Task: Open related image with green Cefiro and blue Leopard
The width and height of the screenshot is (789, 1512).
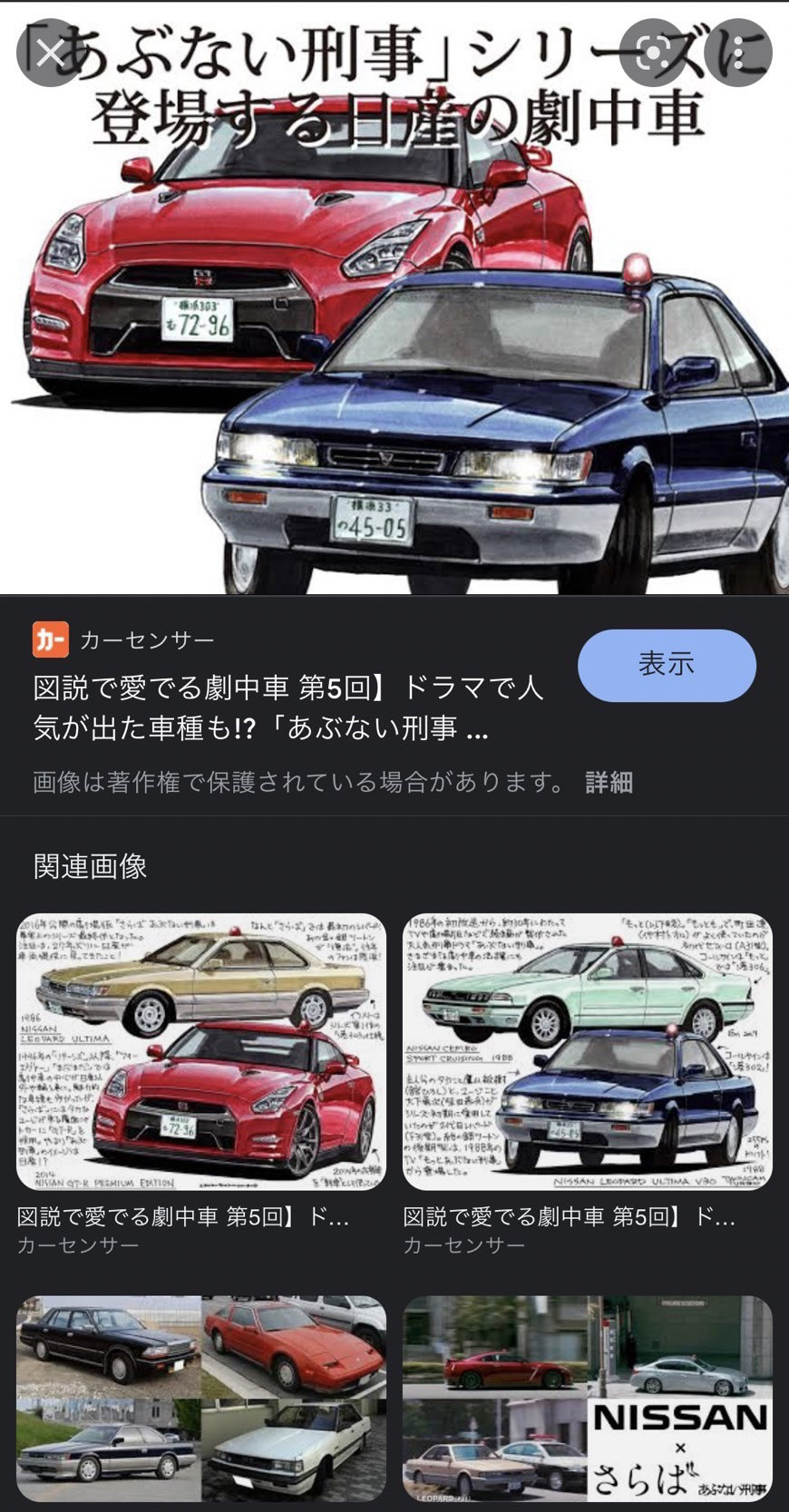Action: point(587,1051)
